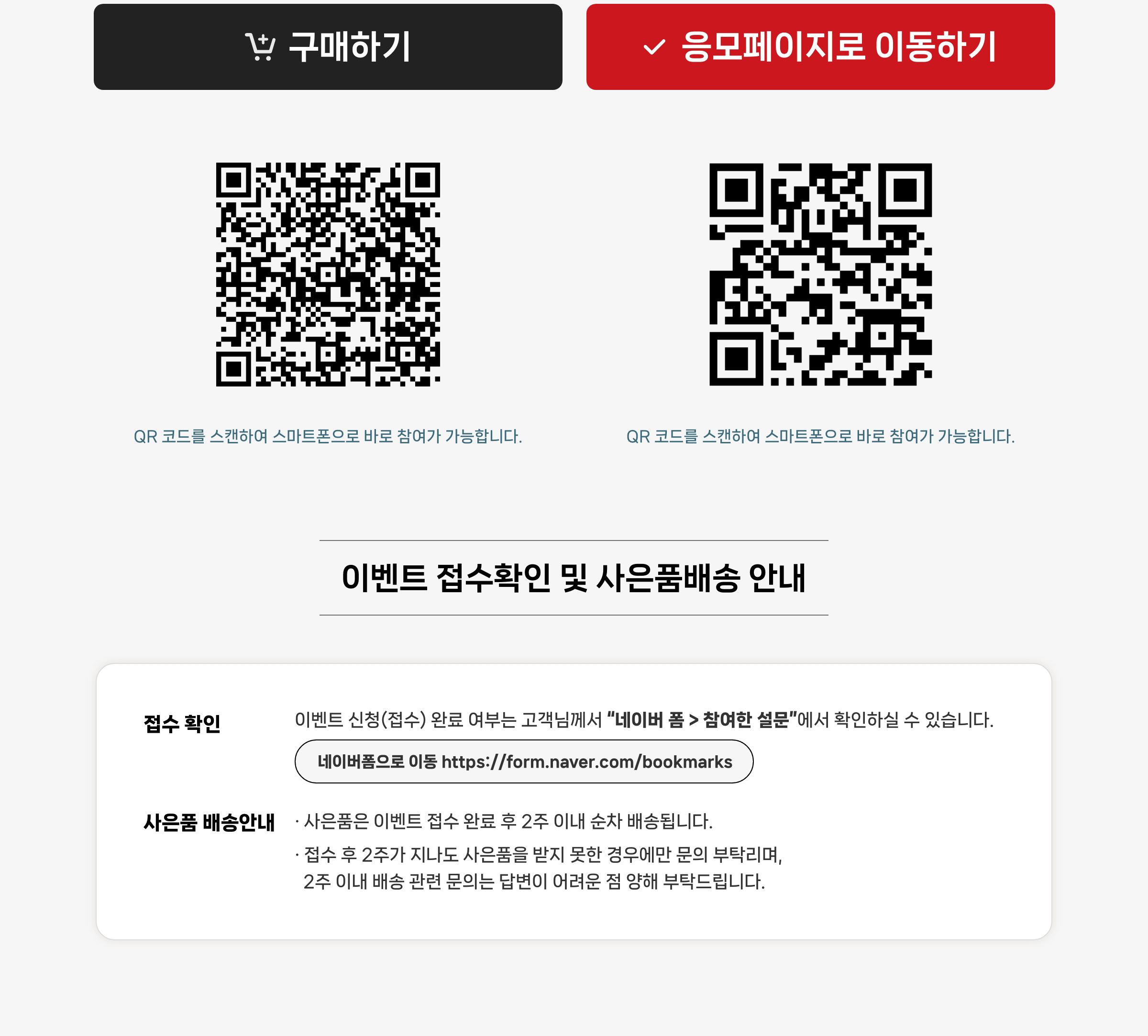Go to the entry page via 응모페이지로 이동하기

[x=820, y=47]
